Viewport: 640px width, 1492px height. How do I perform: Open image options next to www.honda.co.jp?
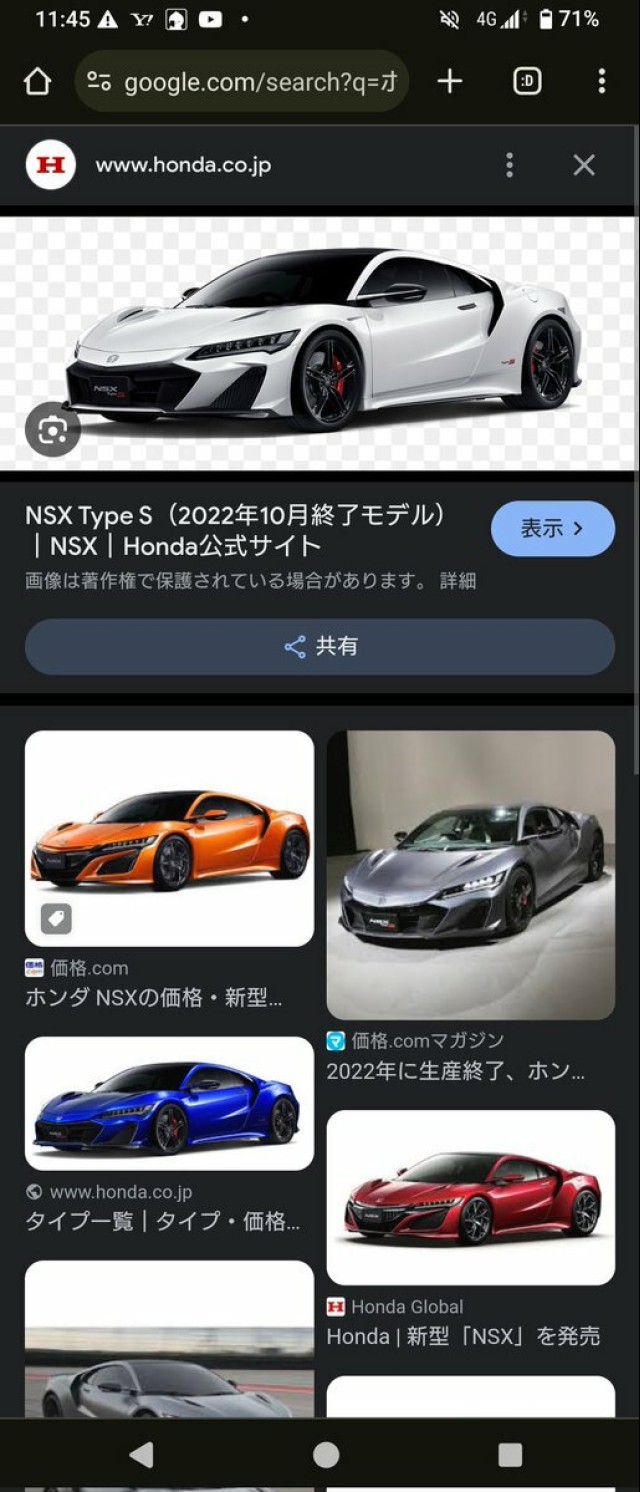509,165
